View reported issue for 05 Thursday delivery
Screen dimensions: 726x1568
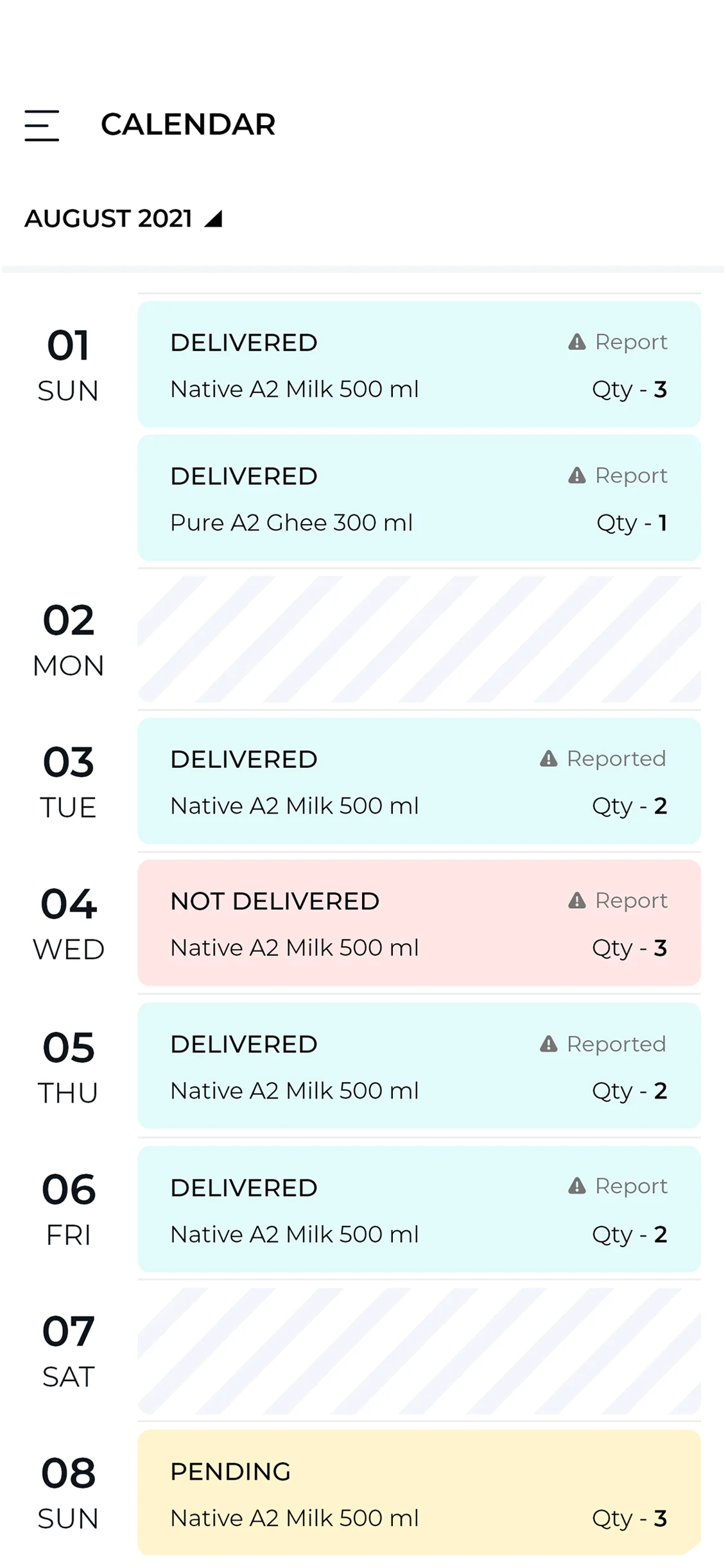tap(603, 1044)
